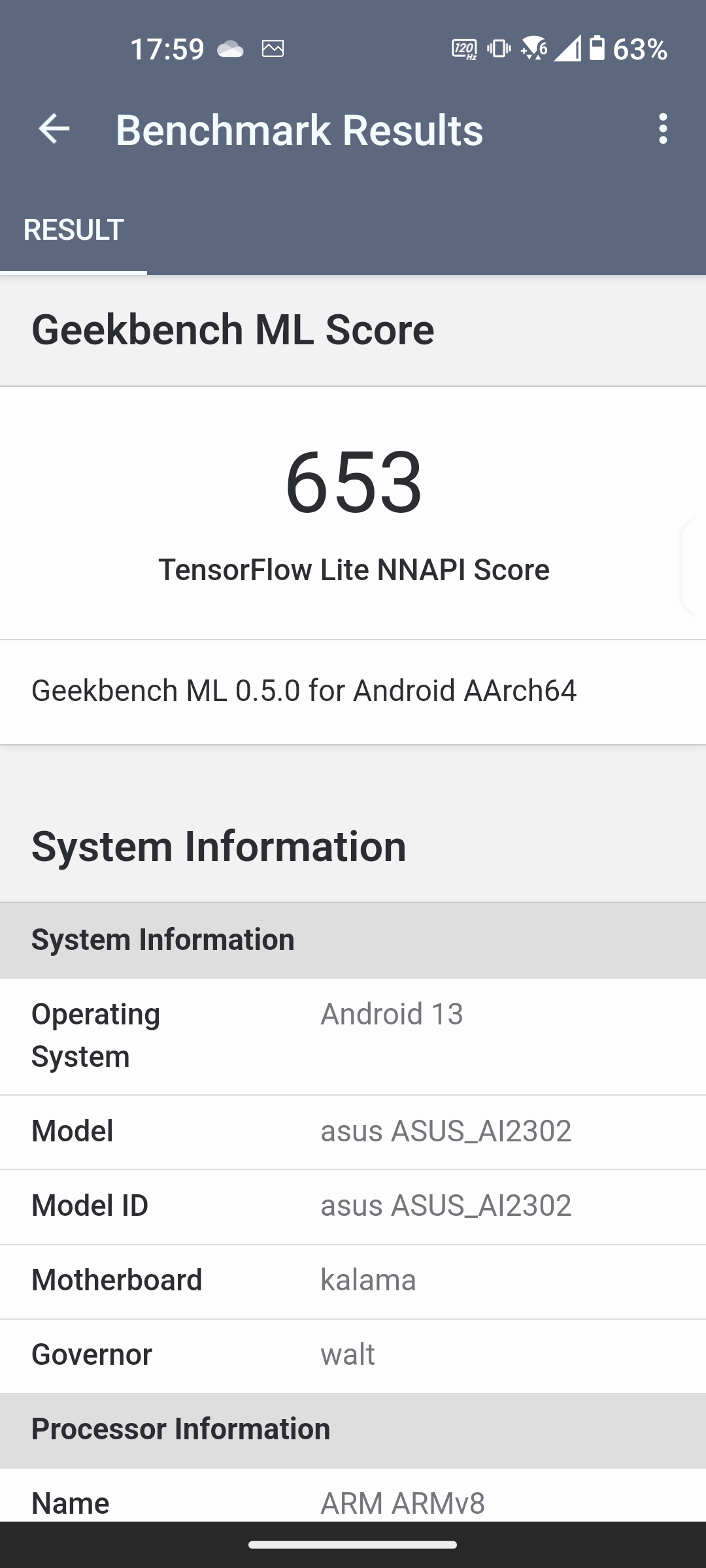
Task: Select the RESULT tab
Action: tap(73, 230)
